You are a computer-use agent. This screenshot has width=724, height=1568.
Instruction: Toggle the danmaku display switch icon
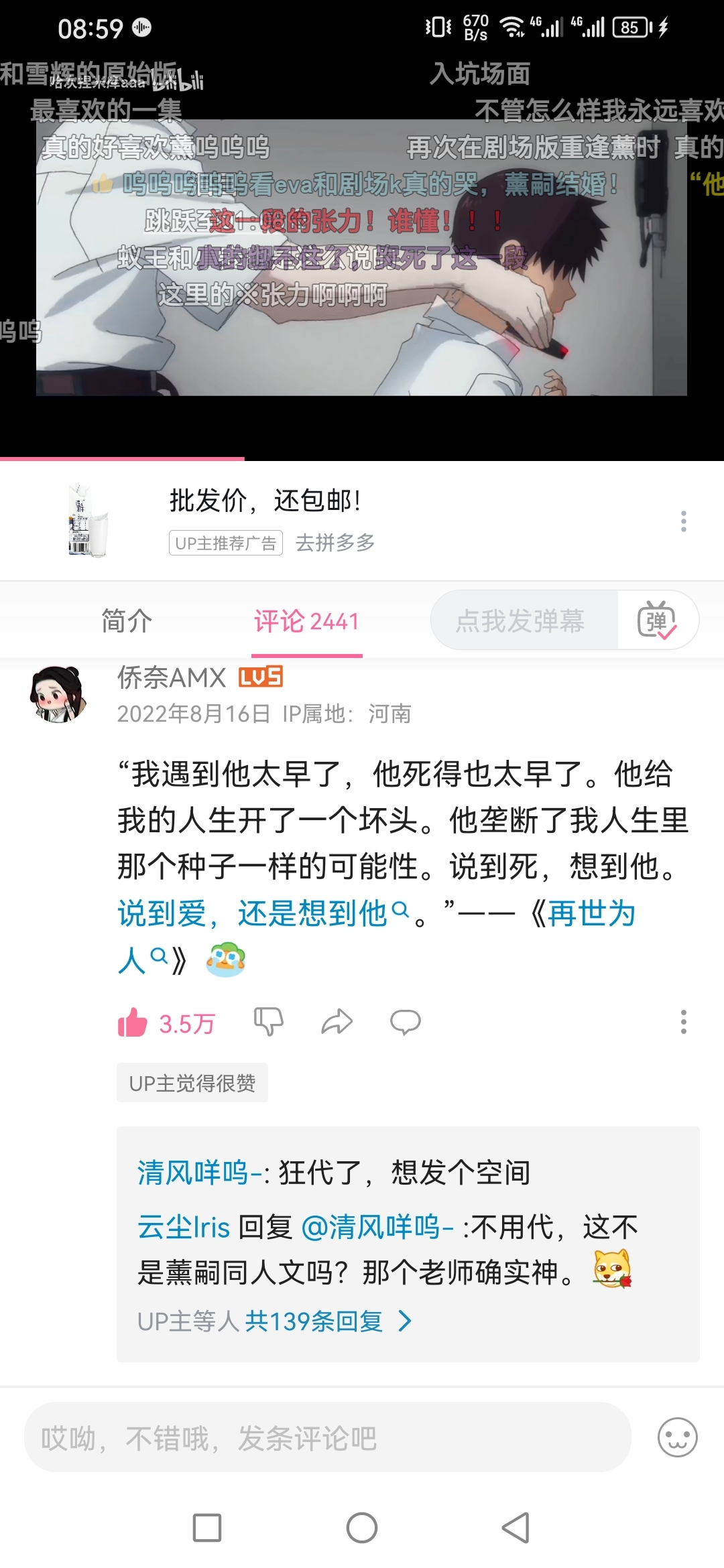[656, 621]
